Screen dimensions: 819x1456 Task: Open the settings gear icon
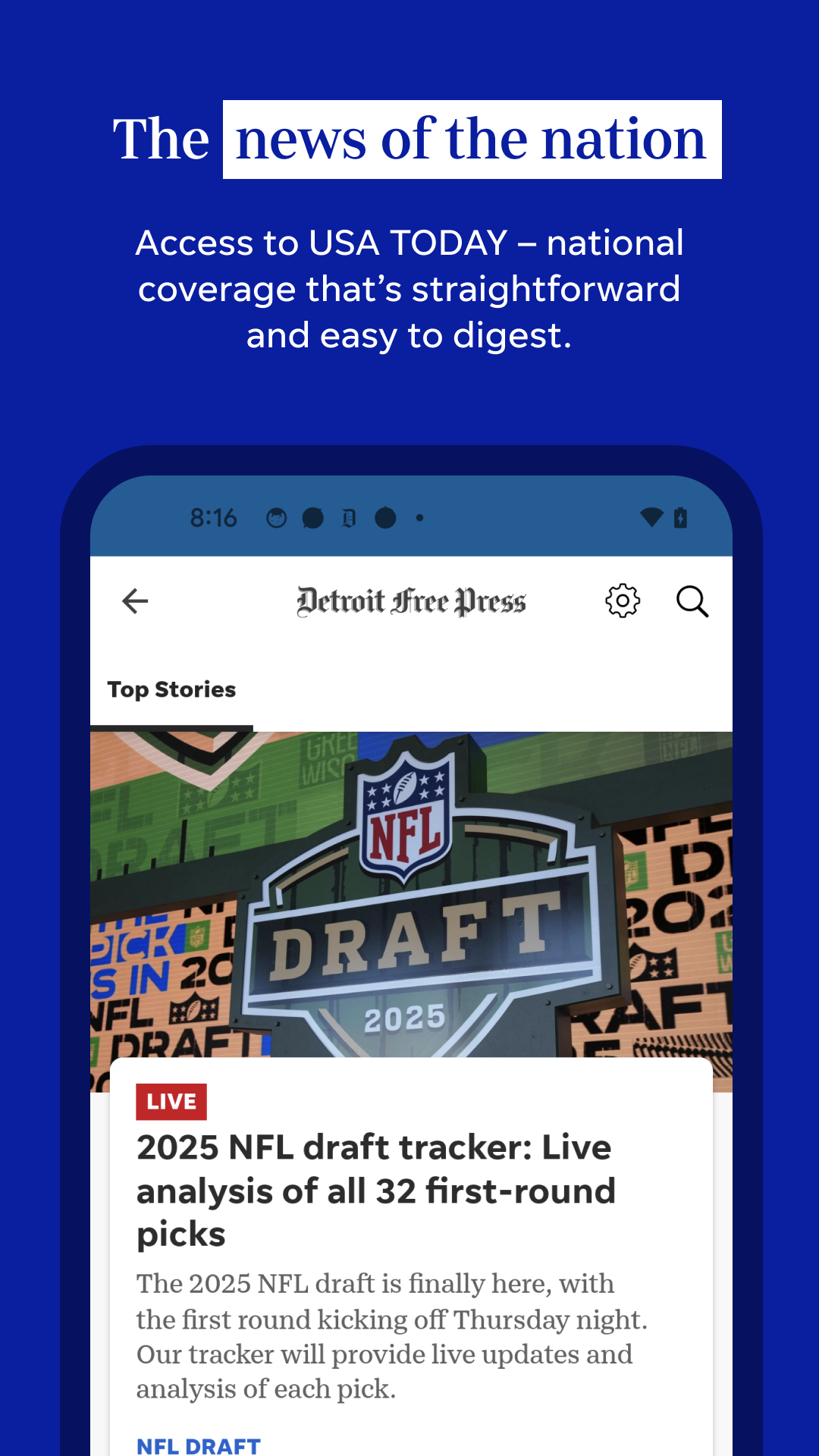pos(622,600)
